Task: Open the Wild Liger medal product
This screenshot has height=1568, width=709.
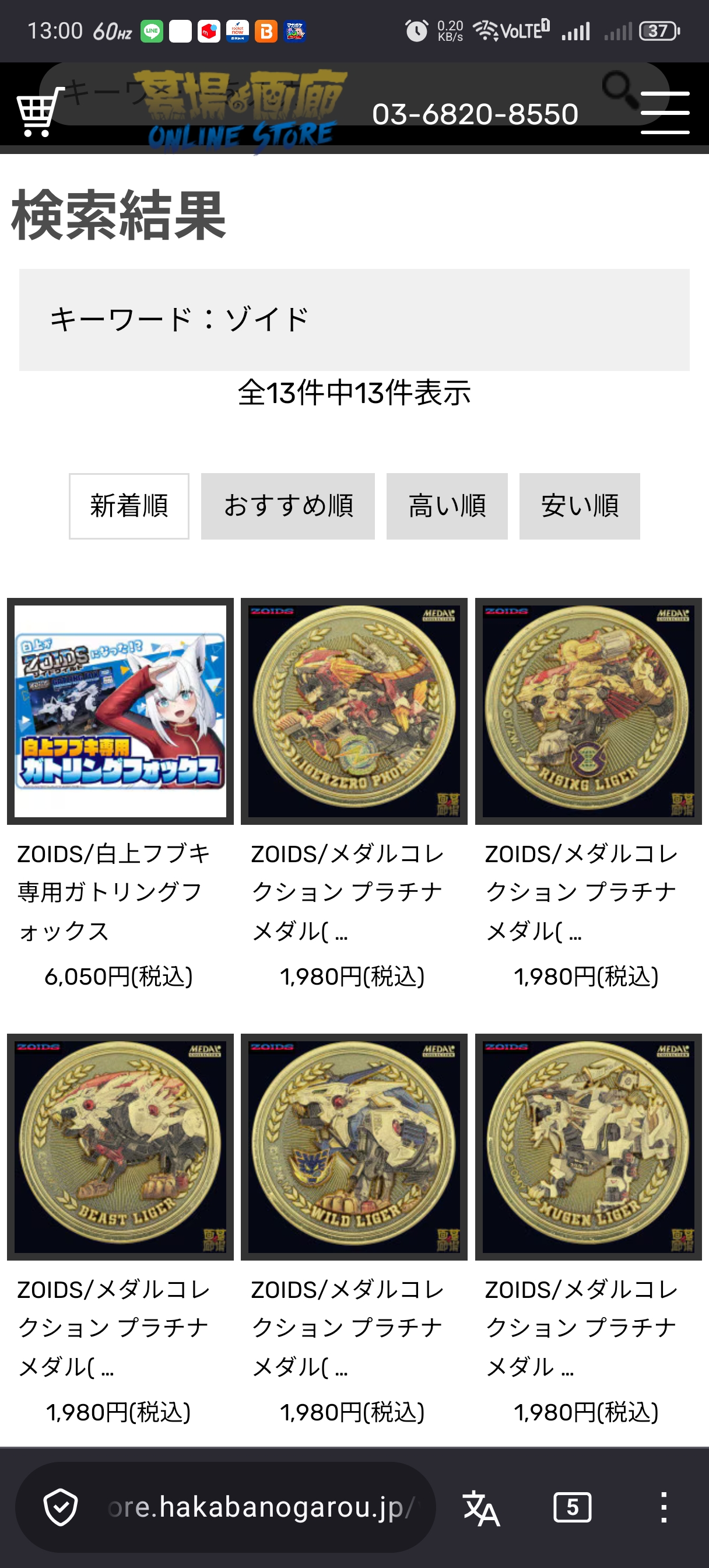Action: [x=354, y=1147]
